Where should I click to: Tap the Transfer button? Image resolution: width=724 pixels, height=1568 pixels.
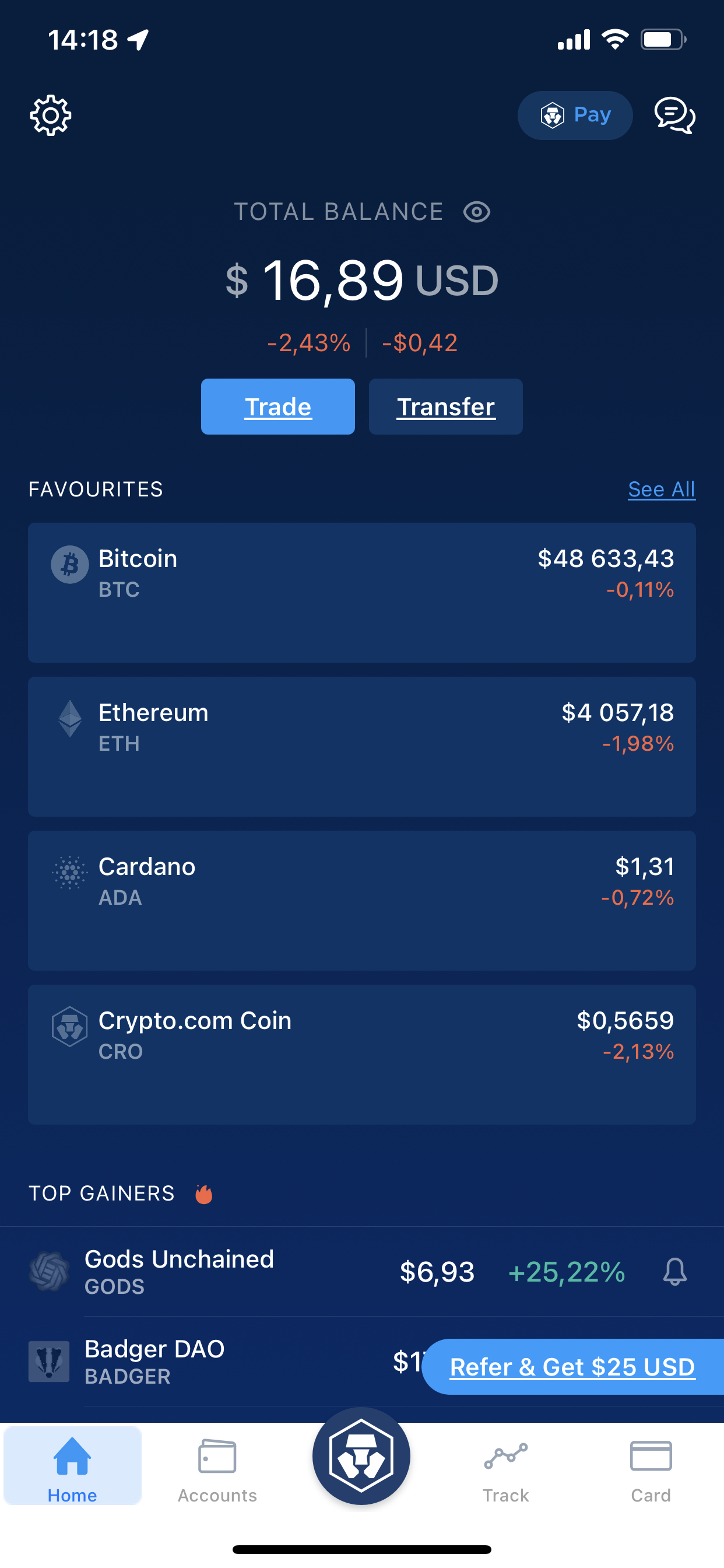click(445, 407)
